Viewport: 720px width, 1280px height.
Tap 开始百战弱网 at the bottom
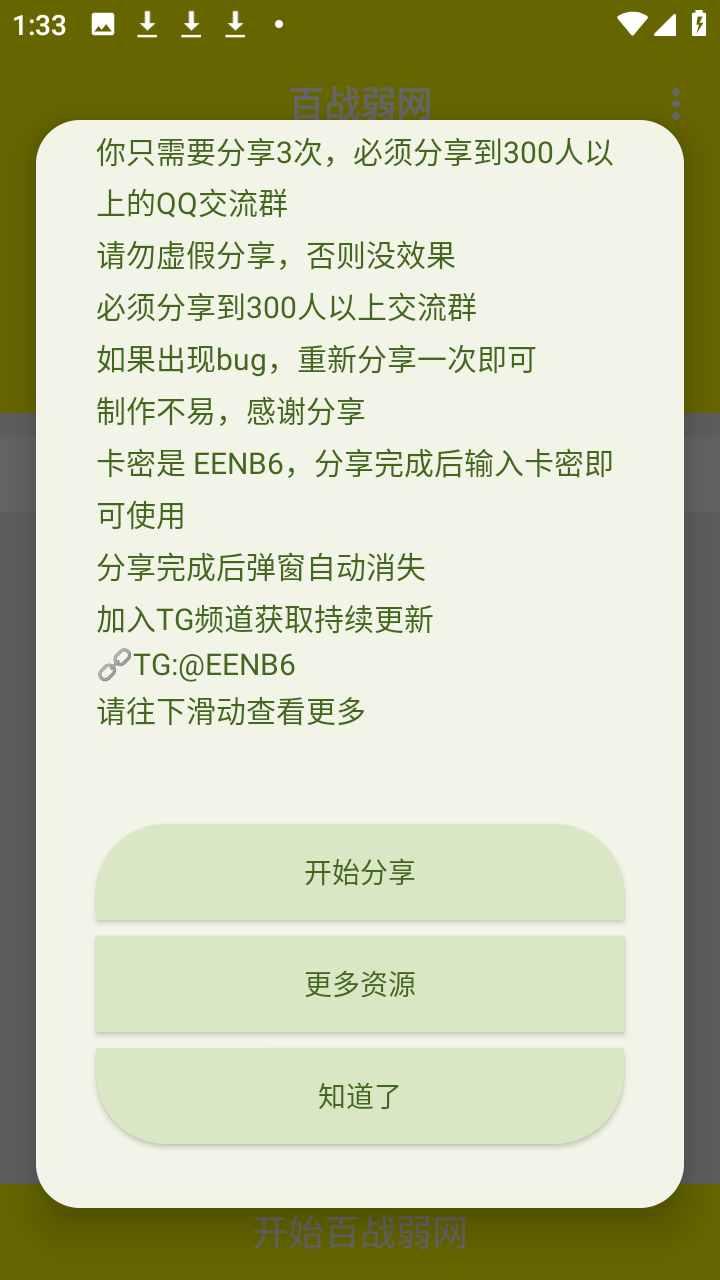point(360,1235)
